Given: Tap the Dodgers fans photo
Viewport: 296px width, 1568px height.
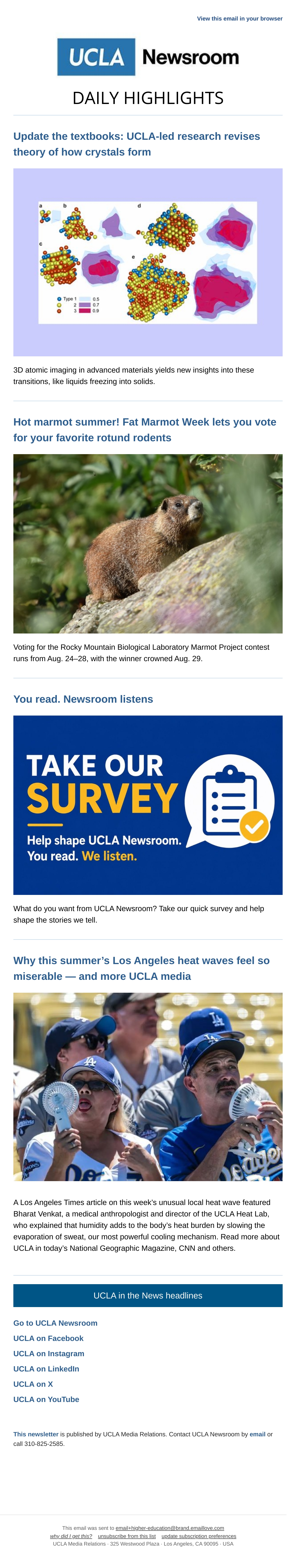Looking at the screenshot, I should (148, 1086).
